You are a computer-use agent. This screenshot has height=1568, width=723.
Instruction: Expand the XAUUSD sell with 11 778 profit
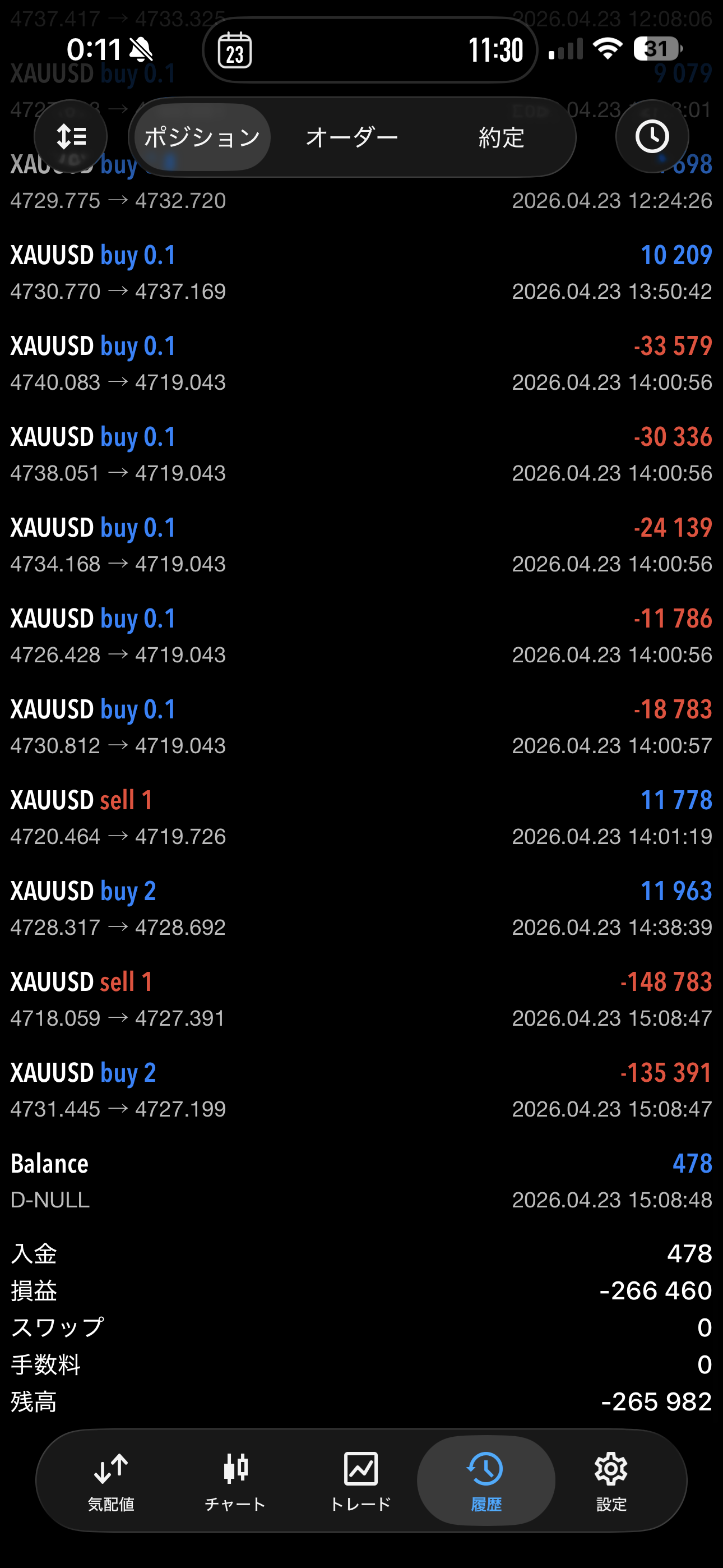click(361, 818)
